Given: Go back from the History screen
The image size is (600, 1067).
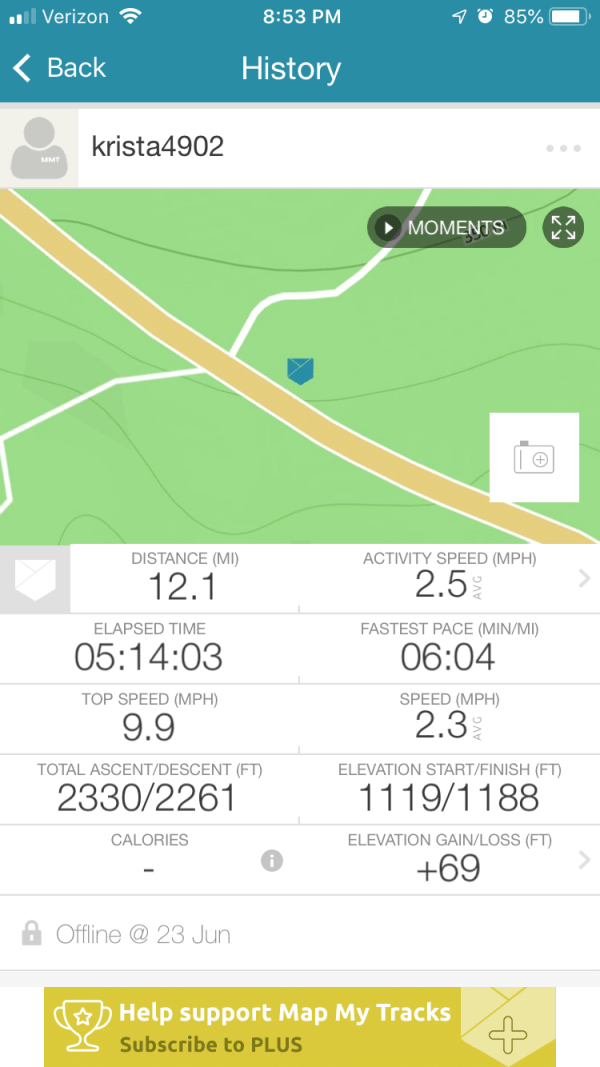Looking at the screenshot, I should click(x=58, y=68).
